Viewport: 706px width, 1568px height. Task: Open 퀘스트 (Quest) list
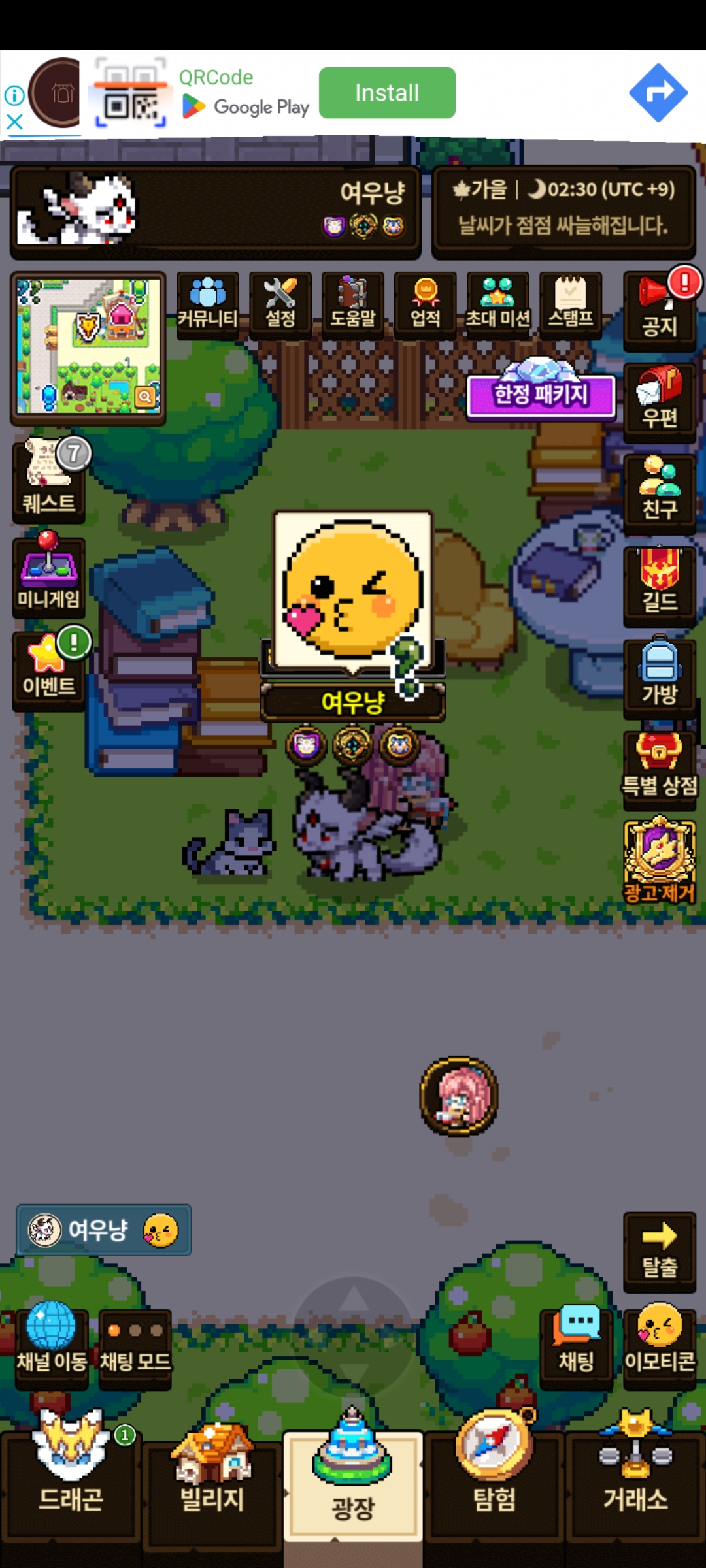(49, 480)
